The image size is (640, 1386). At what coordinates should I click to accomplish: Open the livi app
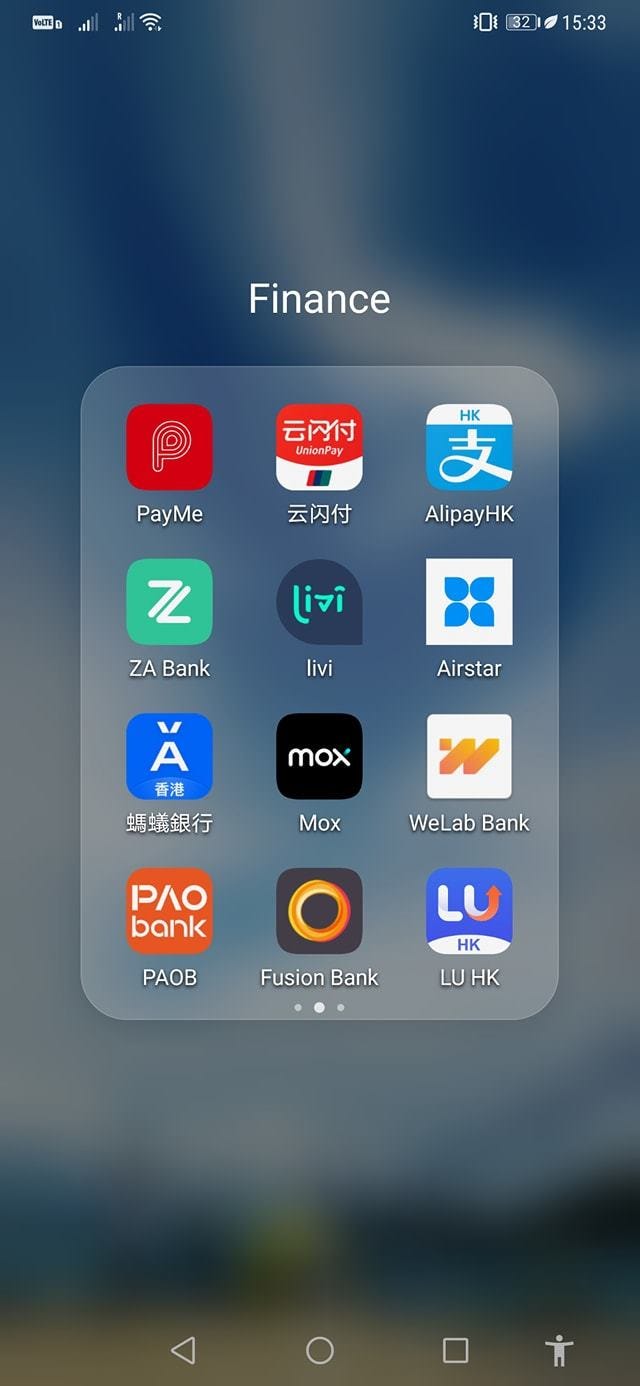point(319,602)
